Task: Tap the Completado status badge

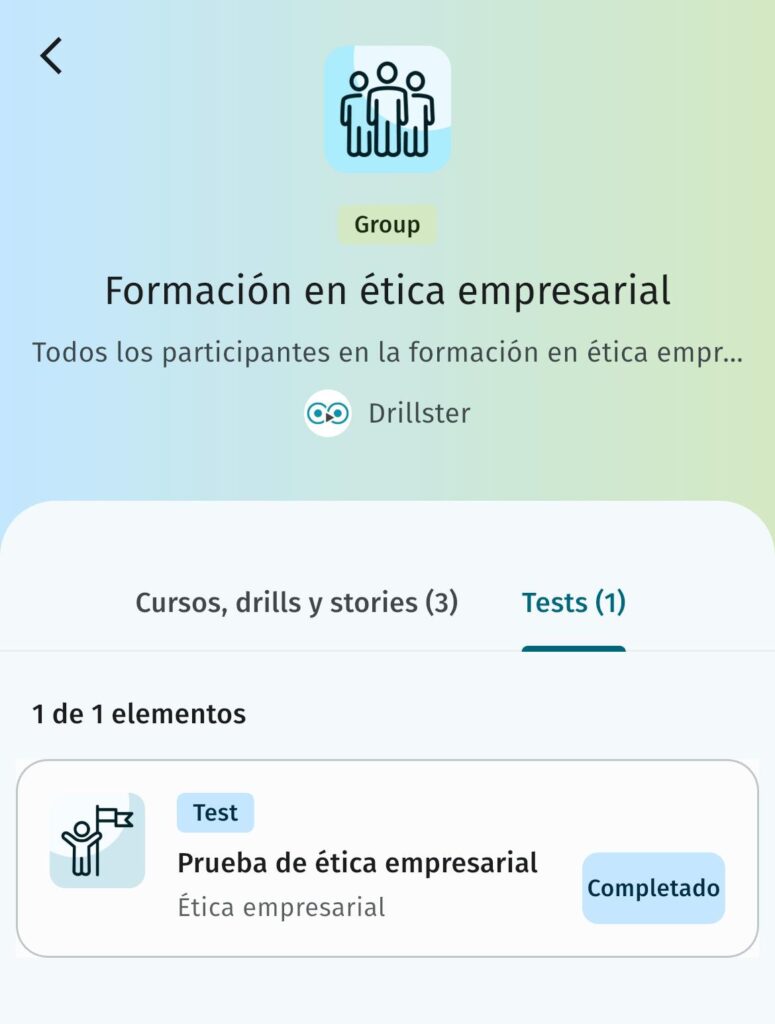Action: [x=652, y=887]
